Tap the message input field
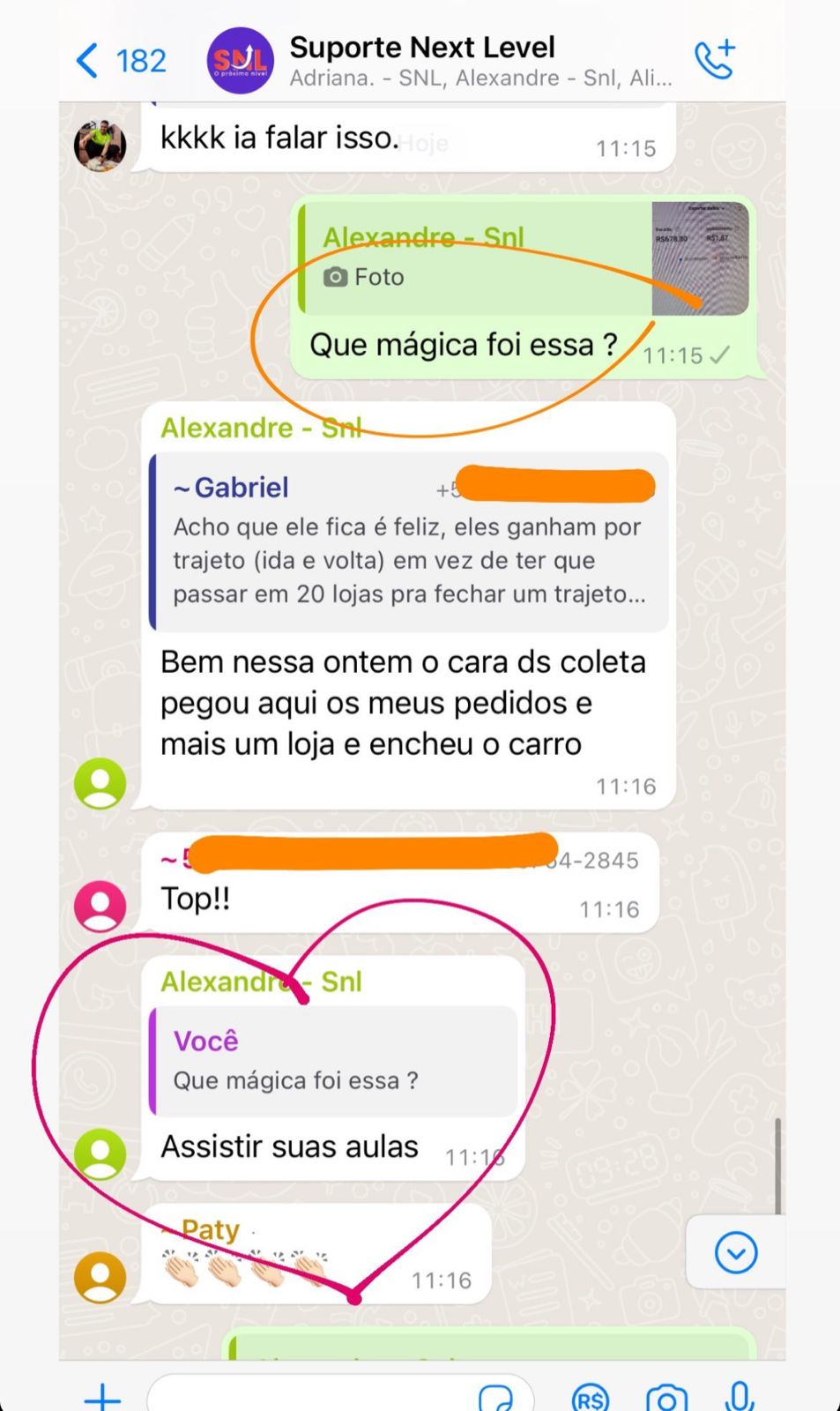 coord(308,1397)
